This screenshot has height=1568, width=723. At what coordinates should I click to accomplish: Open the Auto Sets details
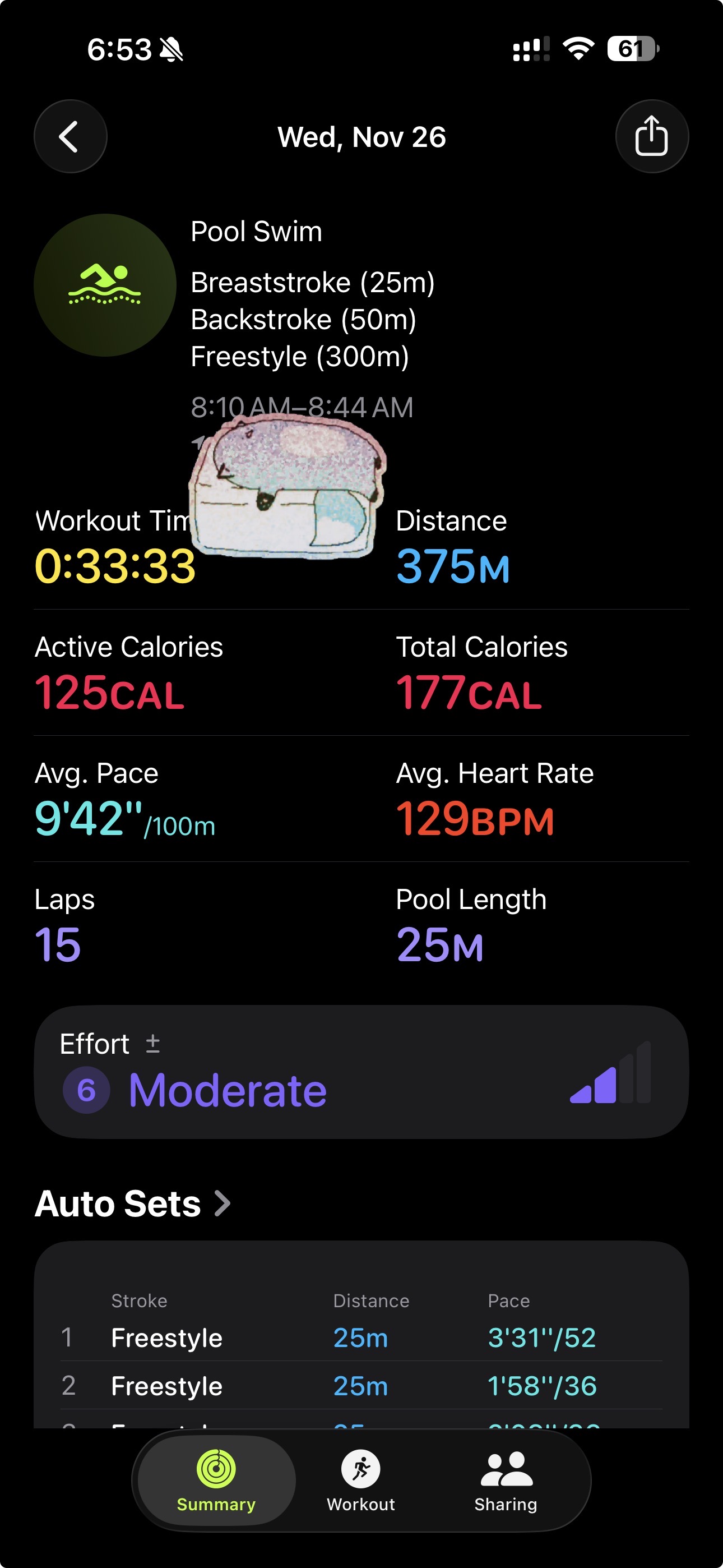(133, 1204)
